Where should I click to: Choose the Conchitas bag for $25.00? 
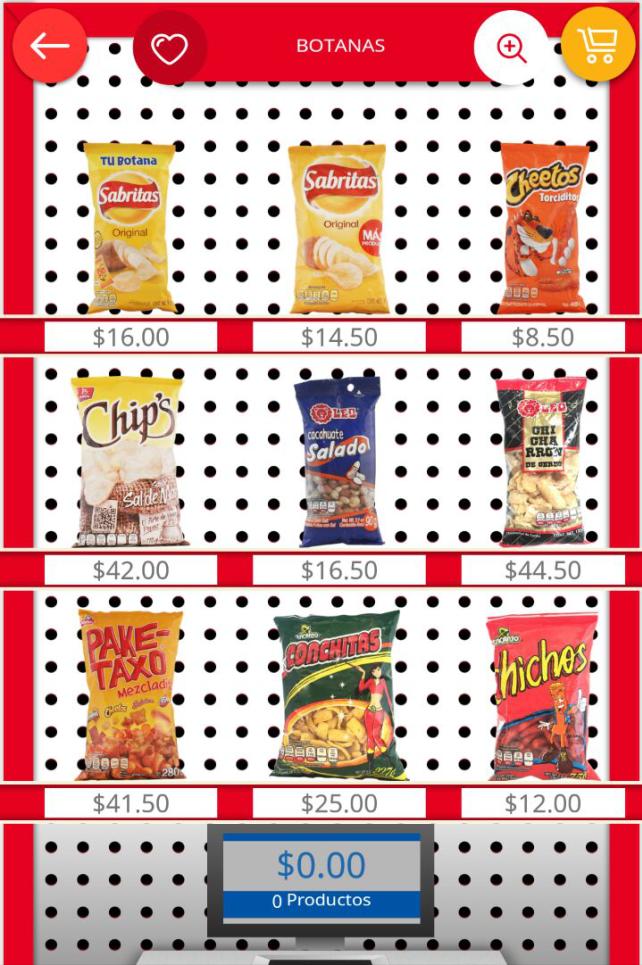[x=338, y=694]
